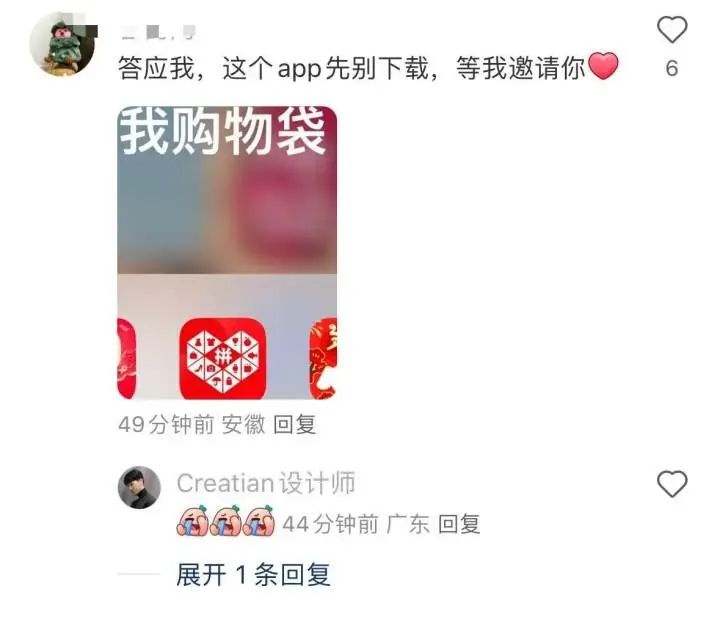Screen dimensions: 720x622
Task: Open the first commenter's profile avatar
Action: click(64, 45)
